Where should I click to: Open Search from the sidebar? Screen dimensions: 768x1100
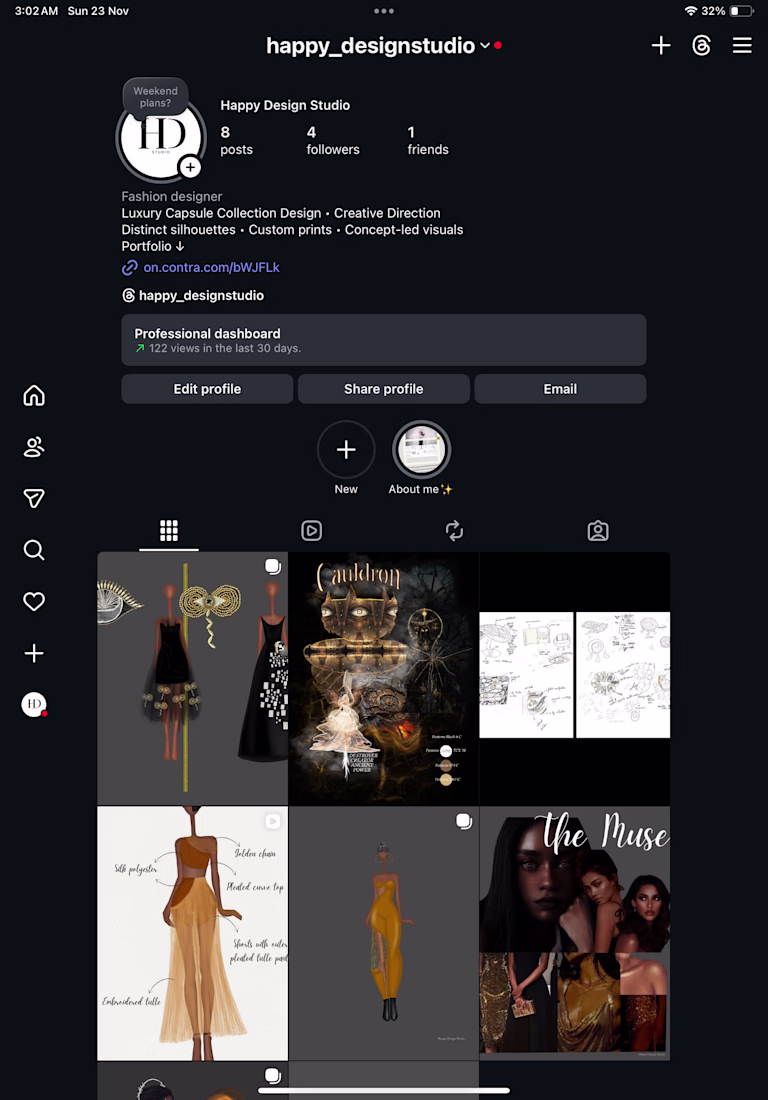(x=33, y=550)
